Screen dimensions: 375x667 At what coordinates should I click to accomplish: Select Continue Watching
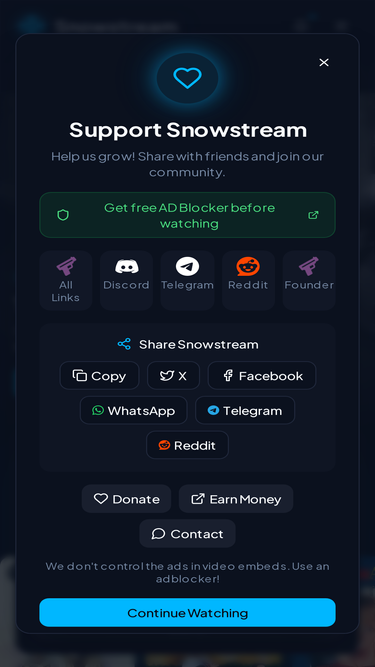[188, 613]
